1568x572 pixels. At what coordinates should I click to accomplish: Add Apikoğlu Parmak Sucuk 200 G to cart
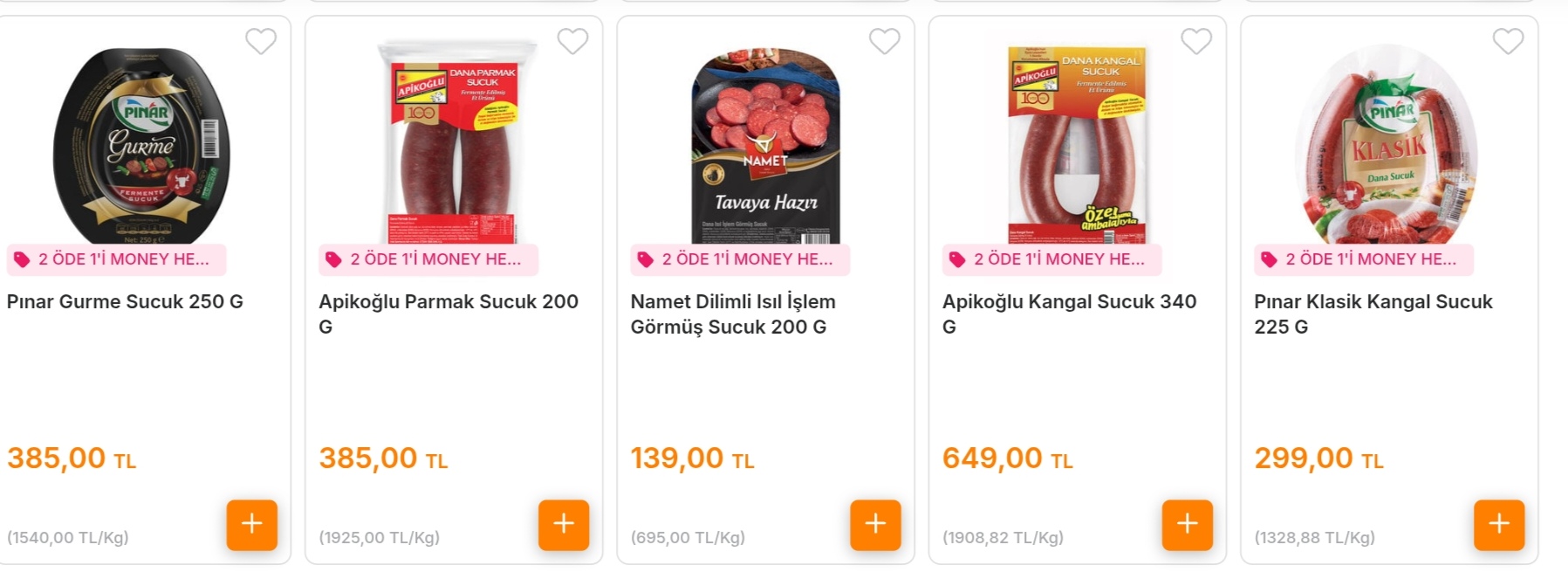(564, 524)
